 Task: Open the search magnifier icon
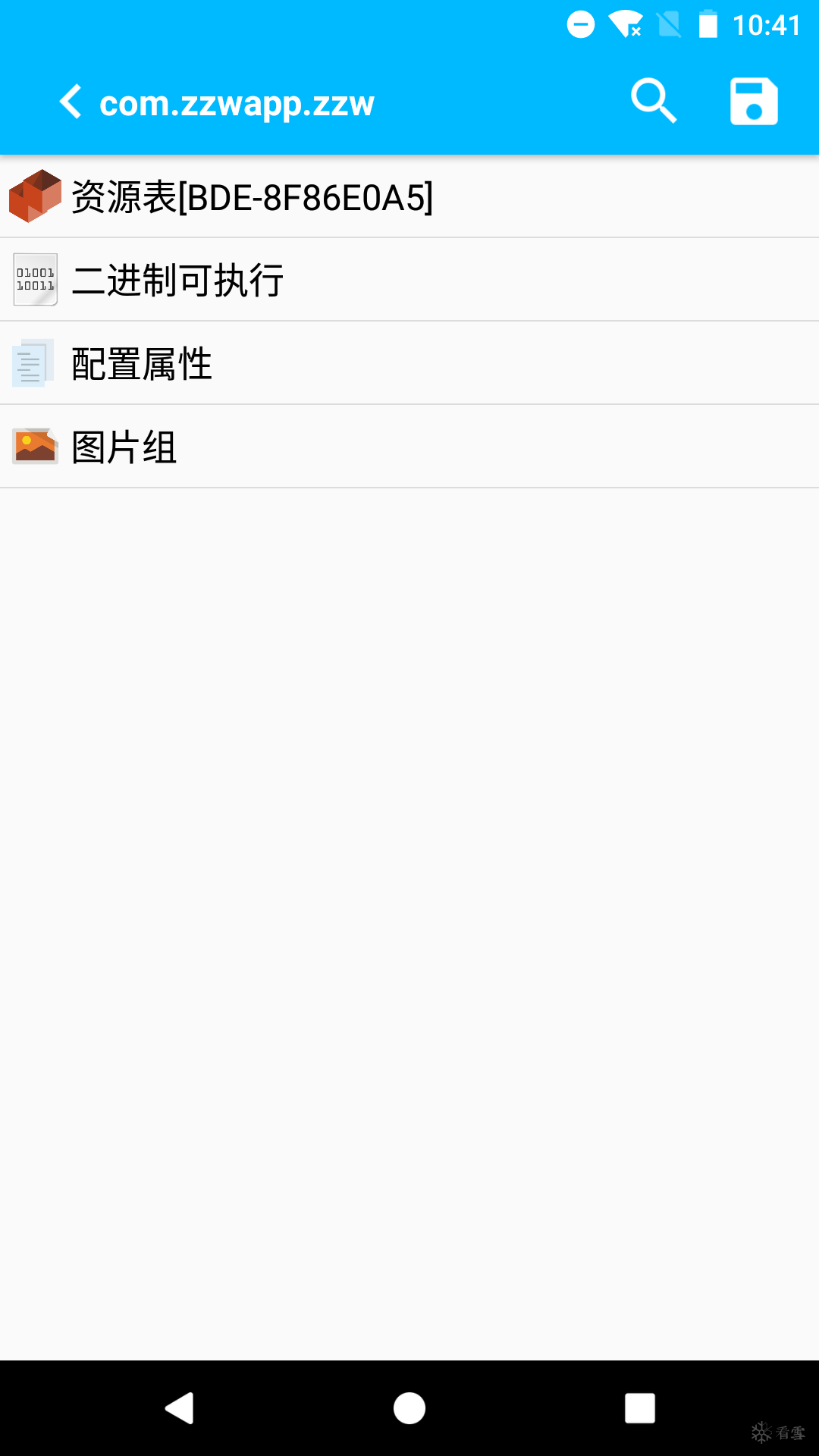click(653, 101)
